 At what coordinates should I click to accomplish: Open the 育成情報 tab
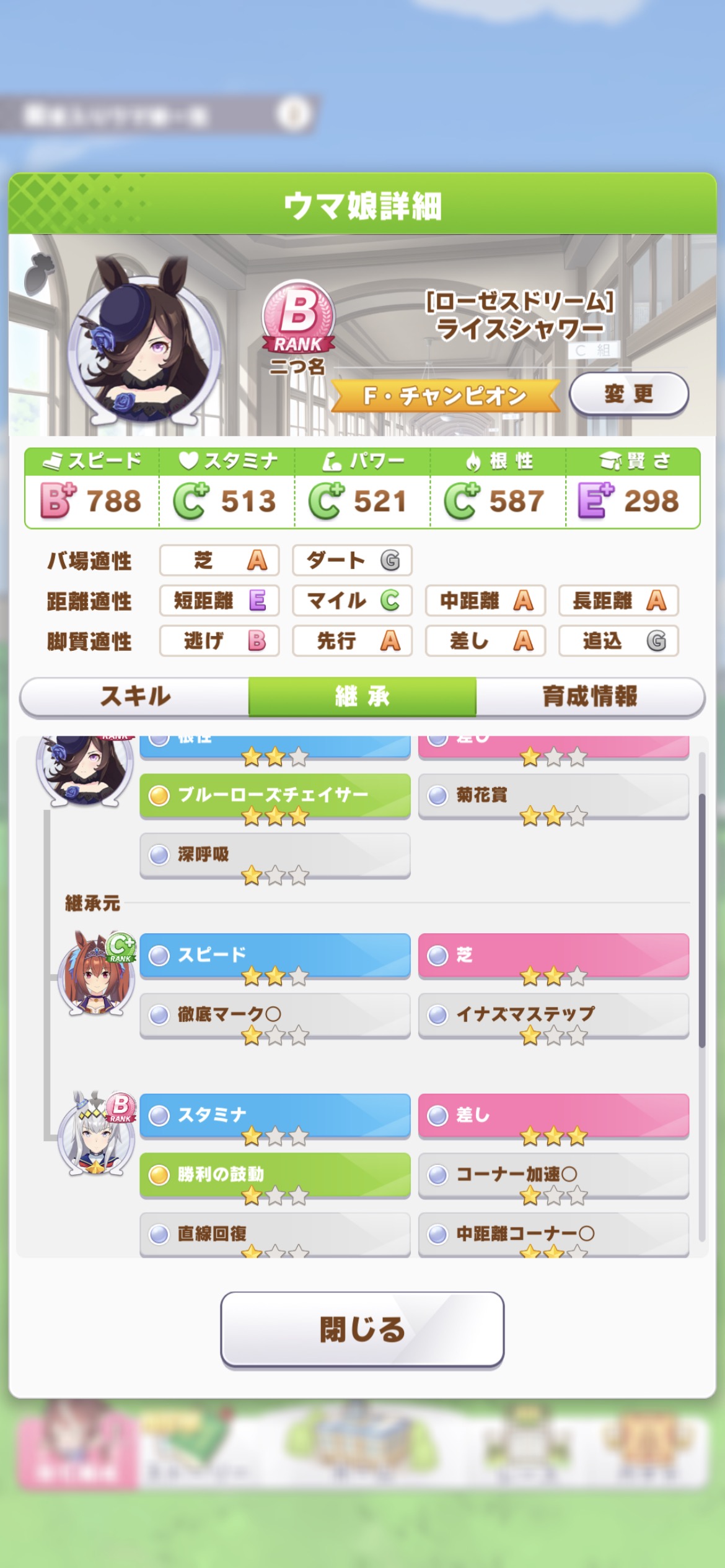click(x=589, y=696)
